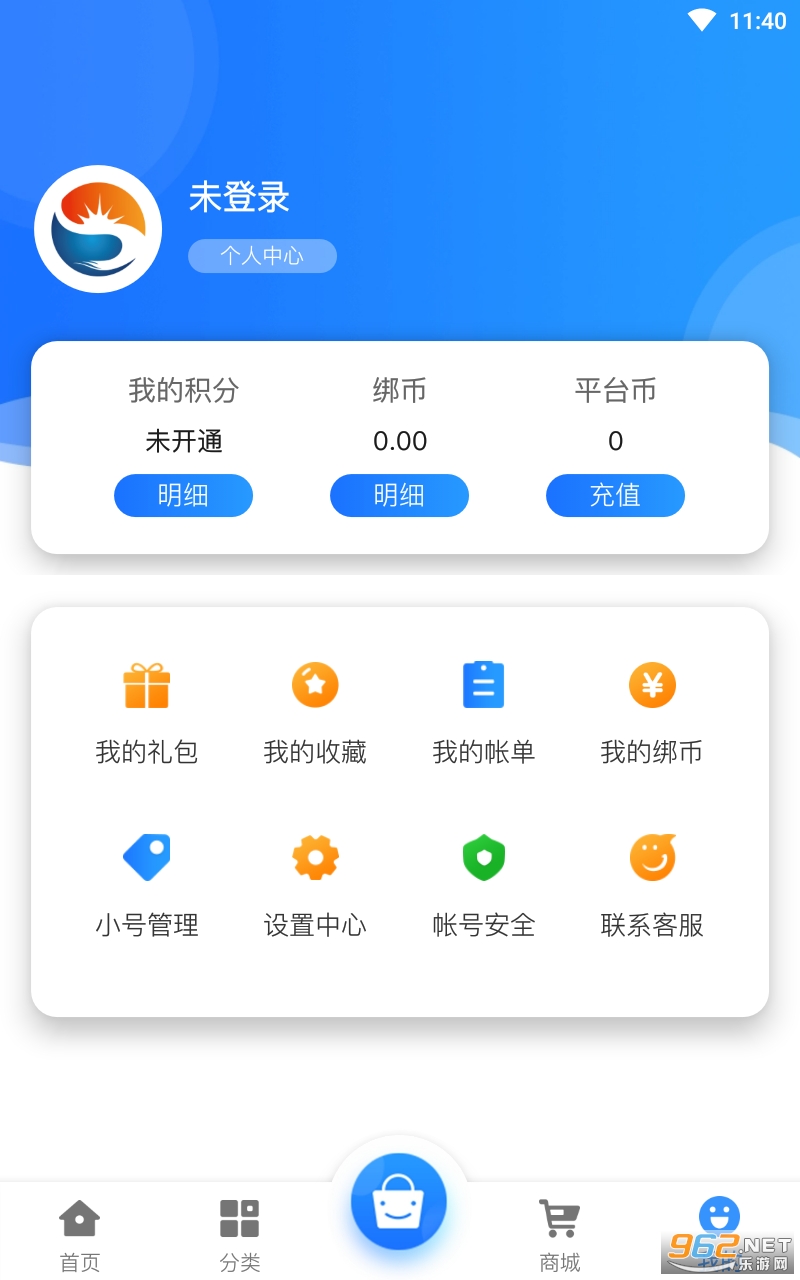Open 设置中心
Viewport: 800px width, 1280px height.
coord(315,885)
